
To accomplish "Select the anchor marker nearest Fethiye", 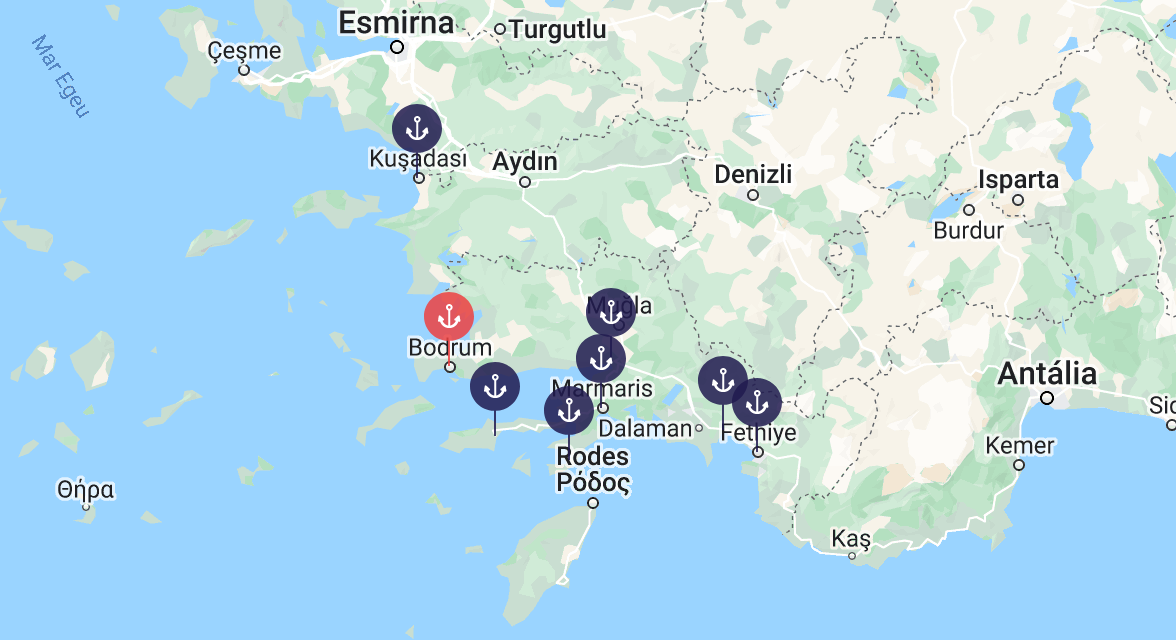I will click(x=757, y=402).
